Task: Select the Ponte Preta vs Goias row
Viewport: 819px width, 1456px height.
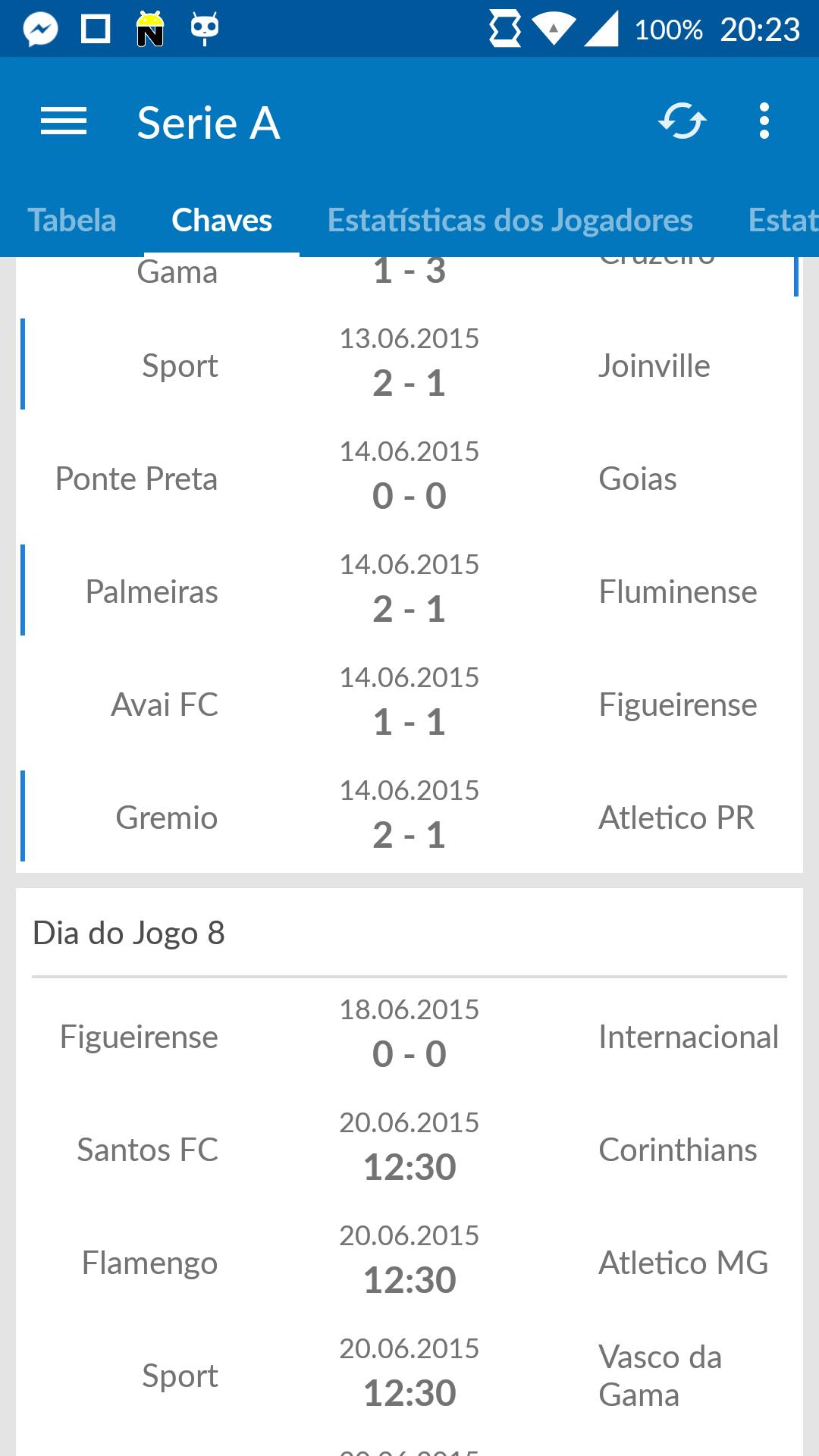Action: point(409,478)
